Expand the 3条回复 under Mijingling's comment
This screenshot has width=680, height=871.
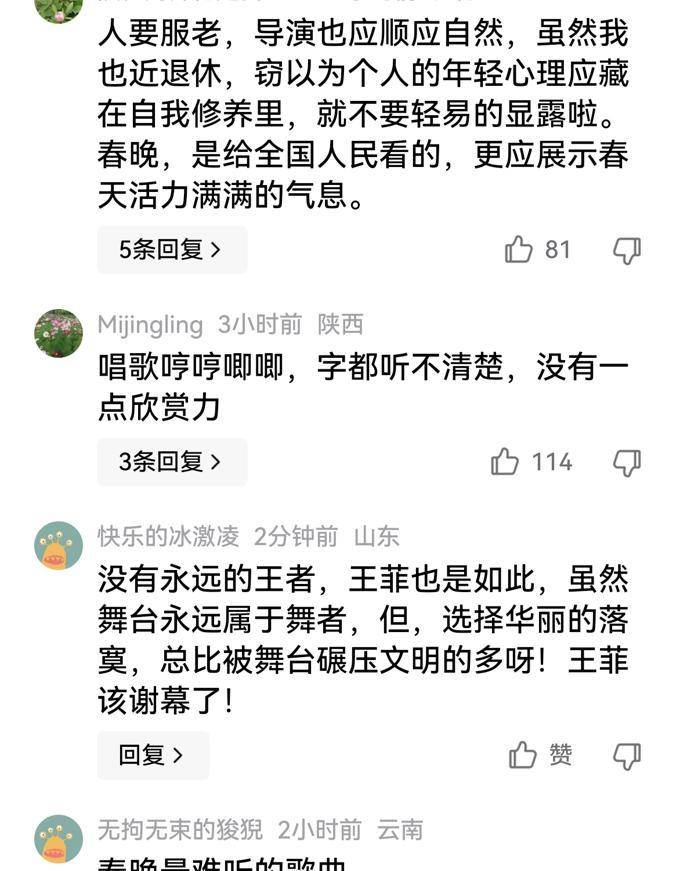point(171,462)
